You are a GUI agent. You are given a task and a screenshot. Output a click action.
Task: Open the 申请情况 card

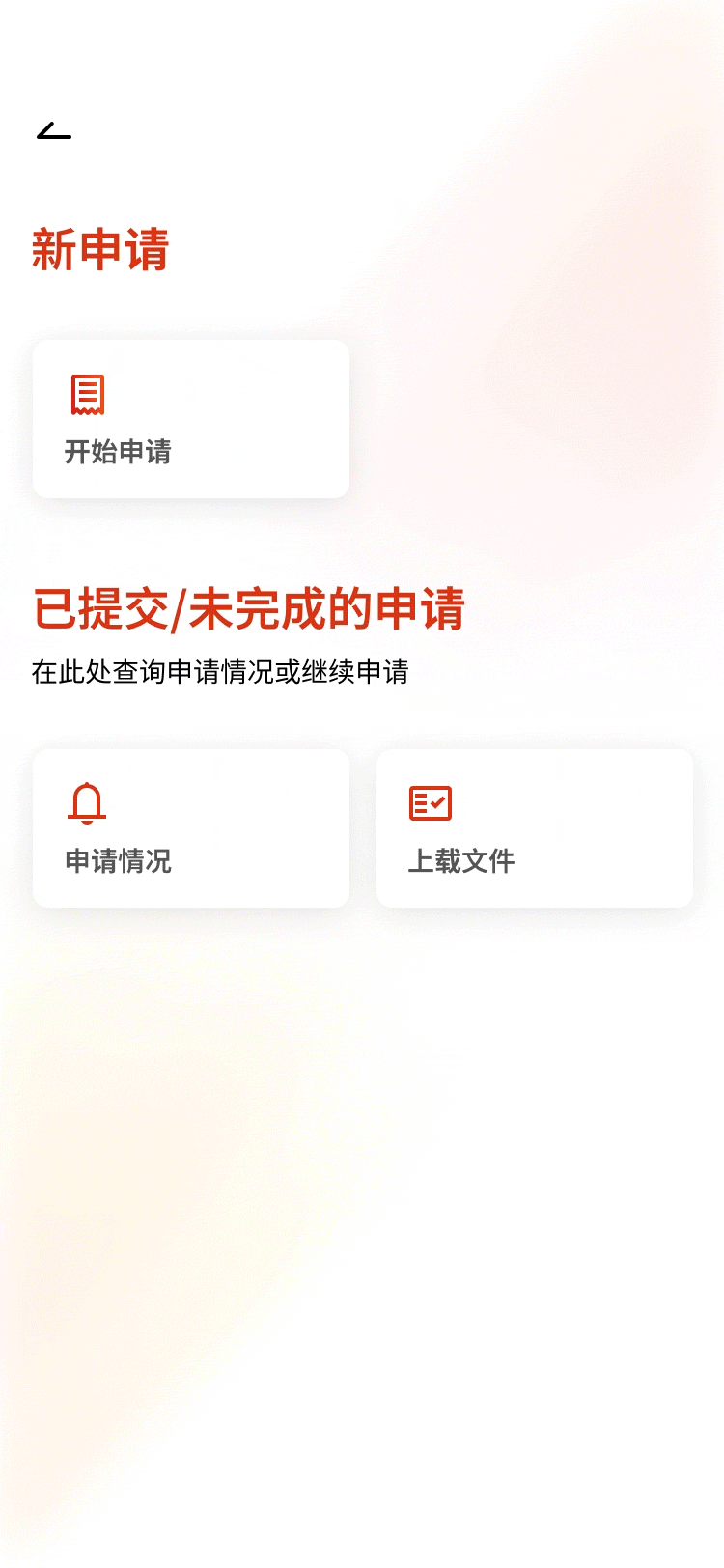pos(190,828)
